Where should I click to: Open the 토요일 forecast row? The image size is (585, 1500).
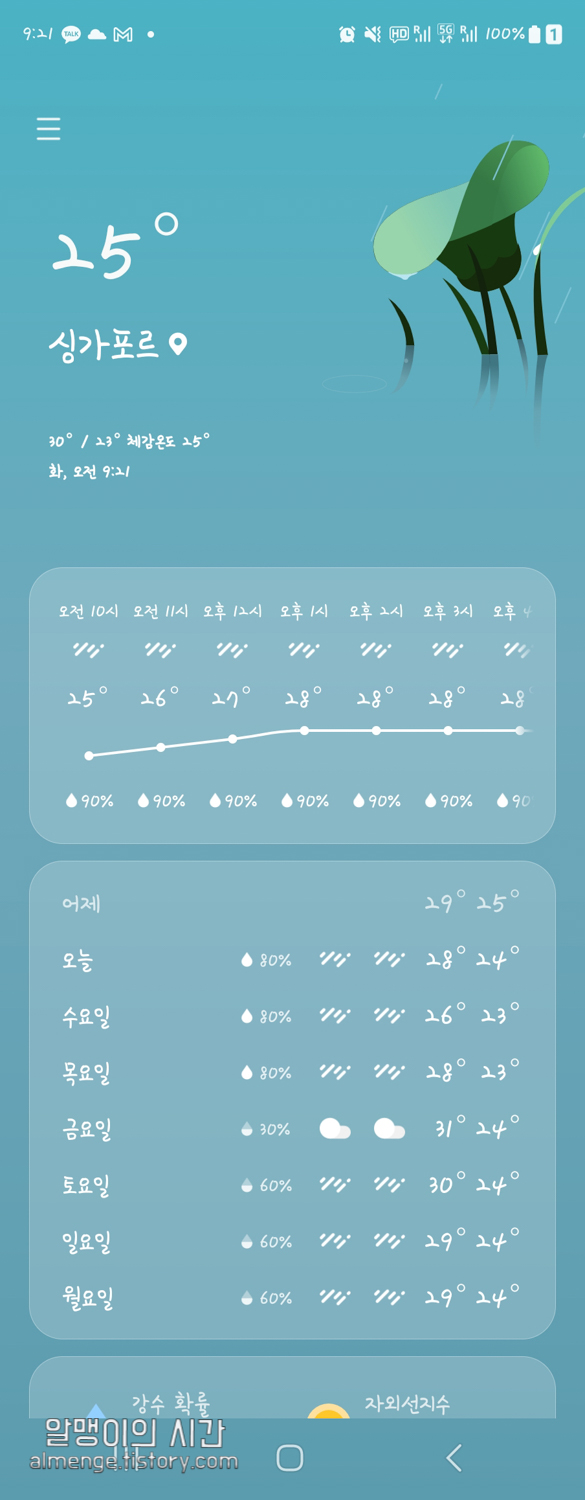coord(292,1185)
